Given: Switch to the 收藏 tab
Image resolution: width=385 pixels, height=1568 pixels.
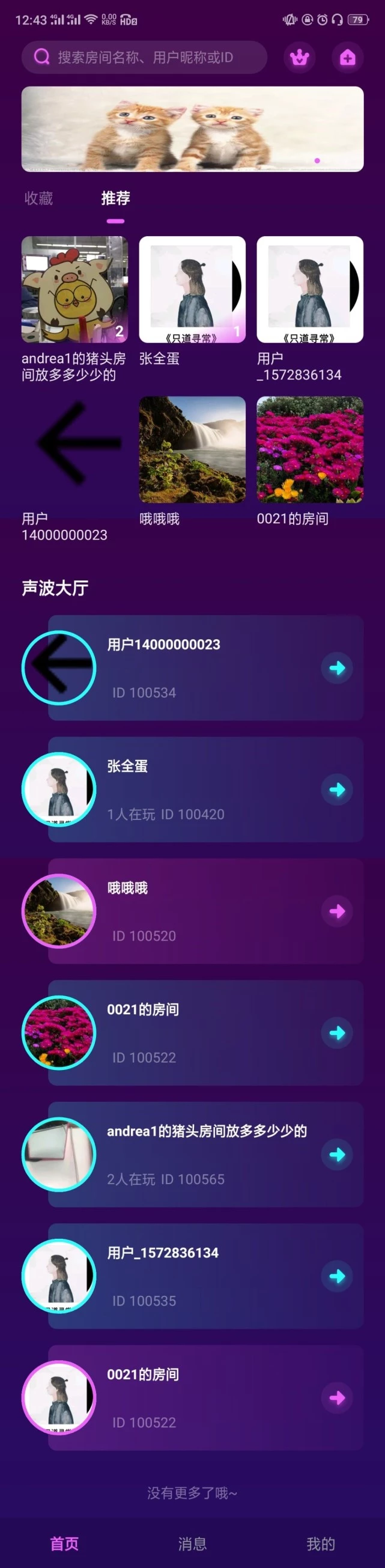Looking at the screenshot, I should pos(38,198).
